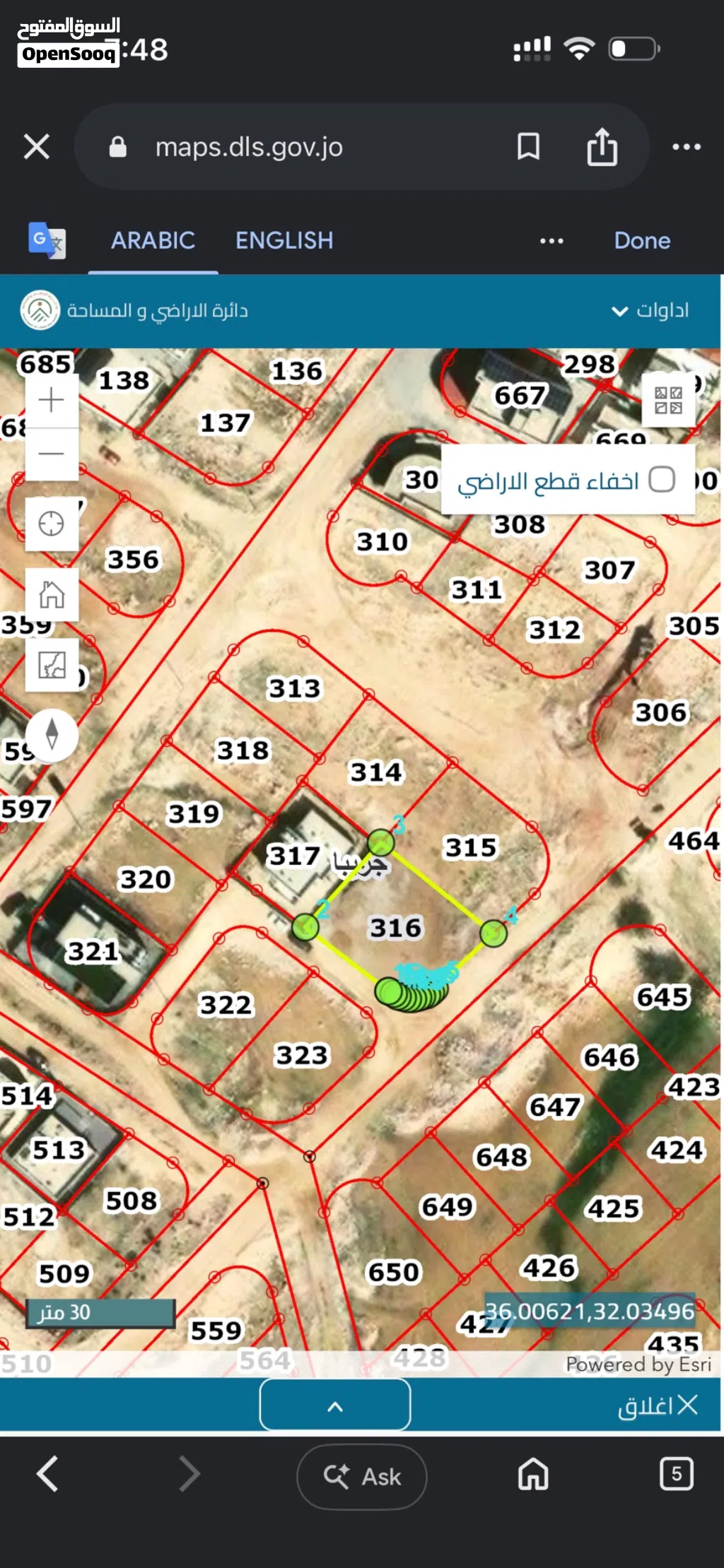
Task: Zoom in on the map
Action: [52, 400]
